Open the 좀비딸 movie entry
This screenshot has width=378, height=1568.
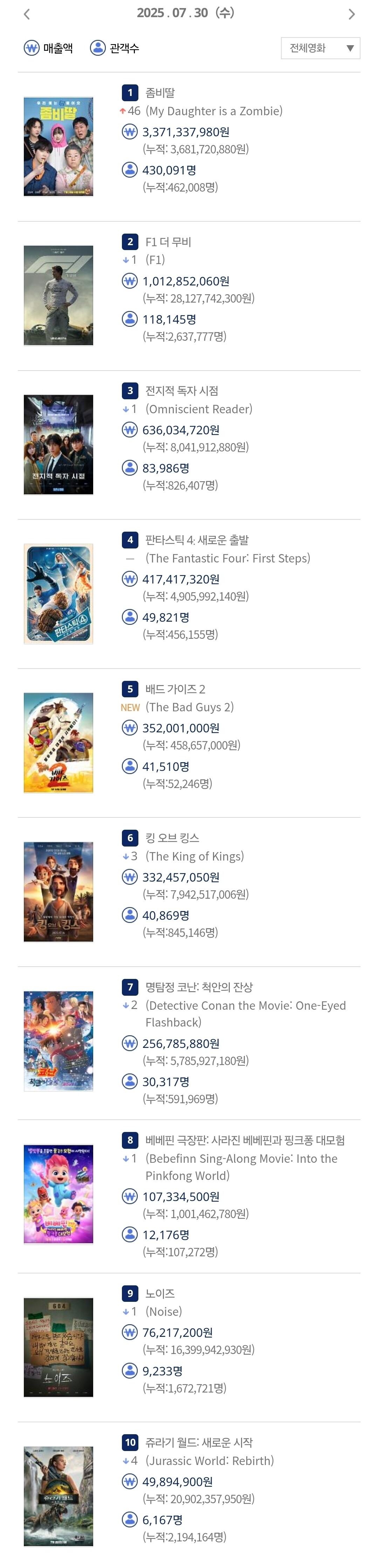coord(160,92)
